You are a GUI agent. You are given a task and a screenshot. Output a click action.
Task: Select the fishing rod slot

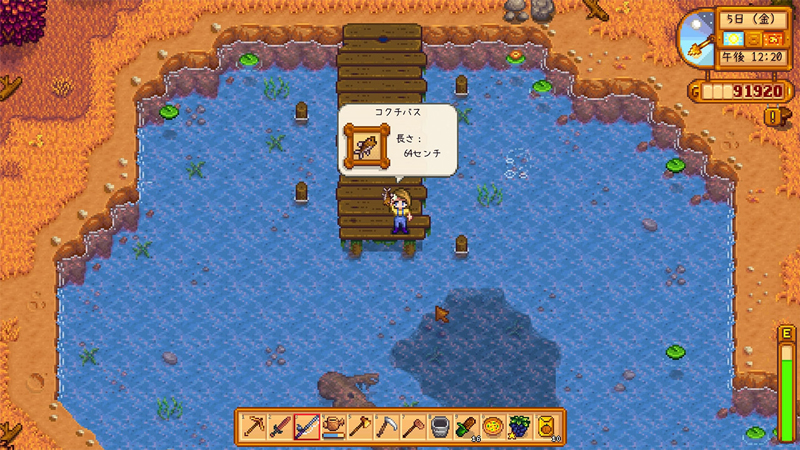[308, 426]
